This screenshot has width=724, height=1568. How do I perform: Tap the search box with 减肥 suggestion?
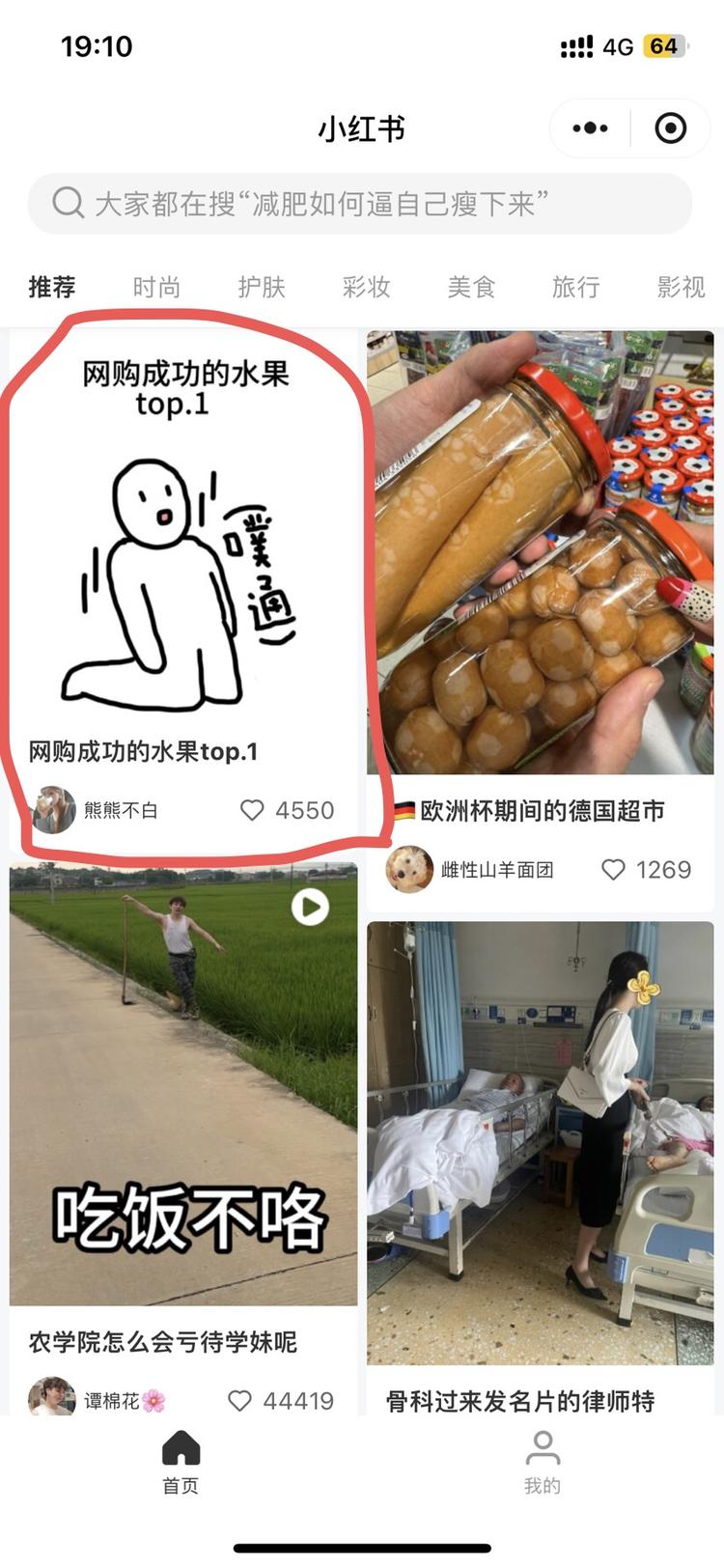360,204
